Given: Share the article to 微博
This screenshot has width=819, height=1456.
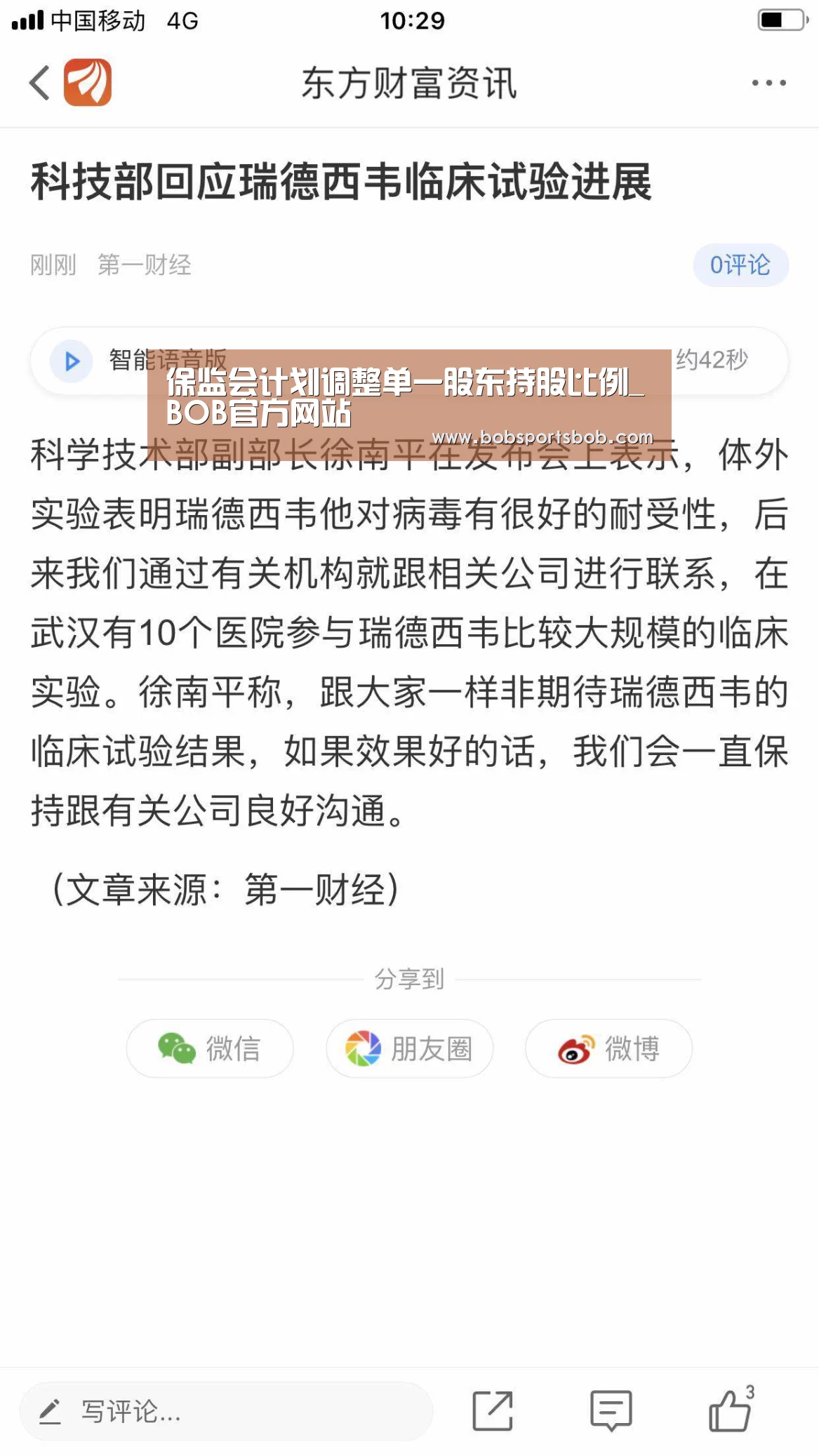Looking at the screenshot, I should click(608, 1048).
